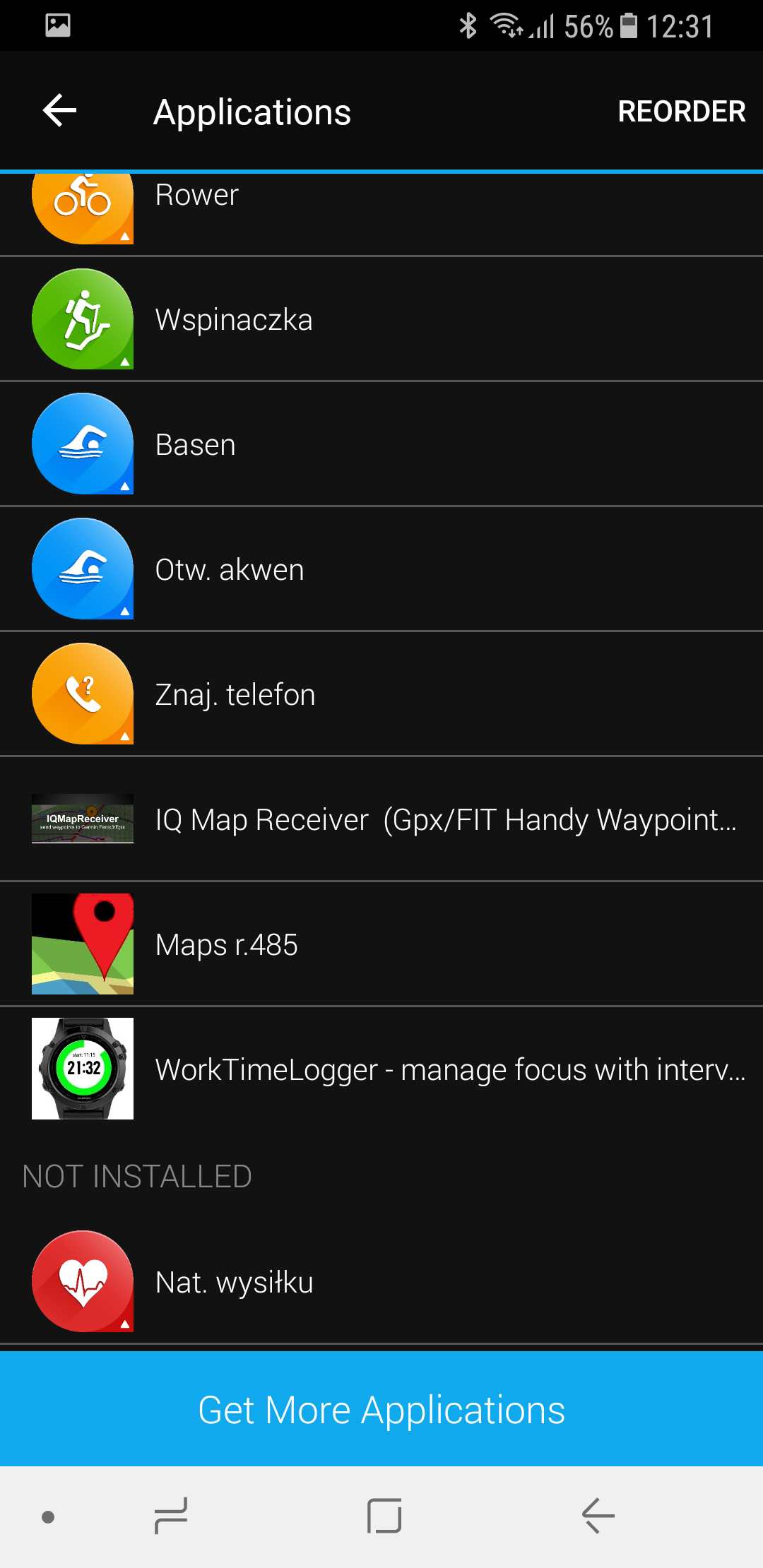This screenshot has height=1568, width=763.
Task: Open Otw. akwen app settings
Action: 381,569
